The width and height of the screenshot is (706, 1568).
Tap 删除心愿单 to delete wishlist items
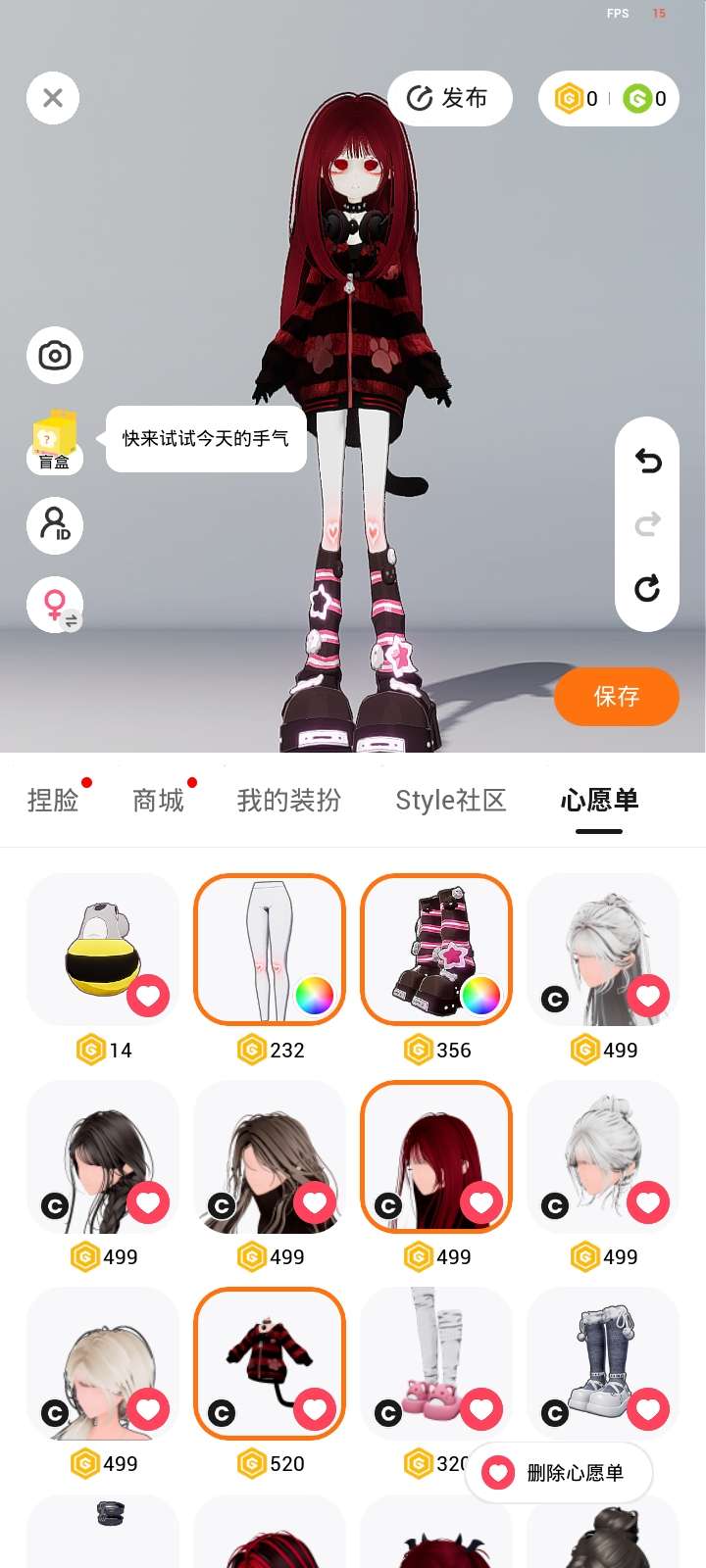pyautogui.click(x=559, y=1472)
